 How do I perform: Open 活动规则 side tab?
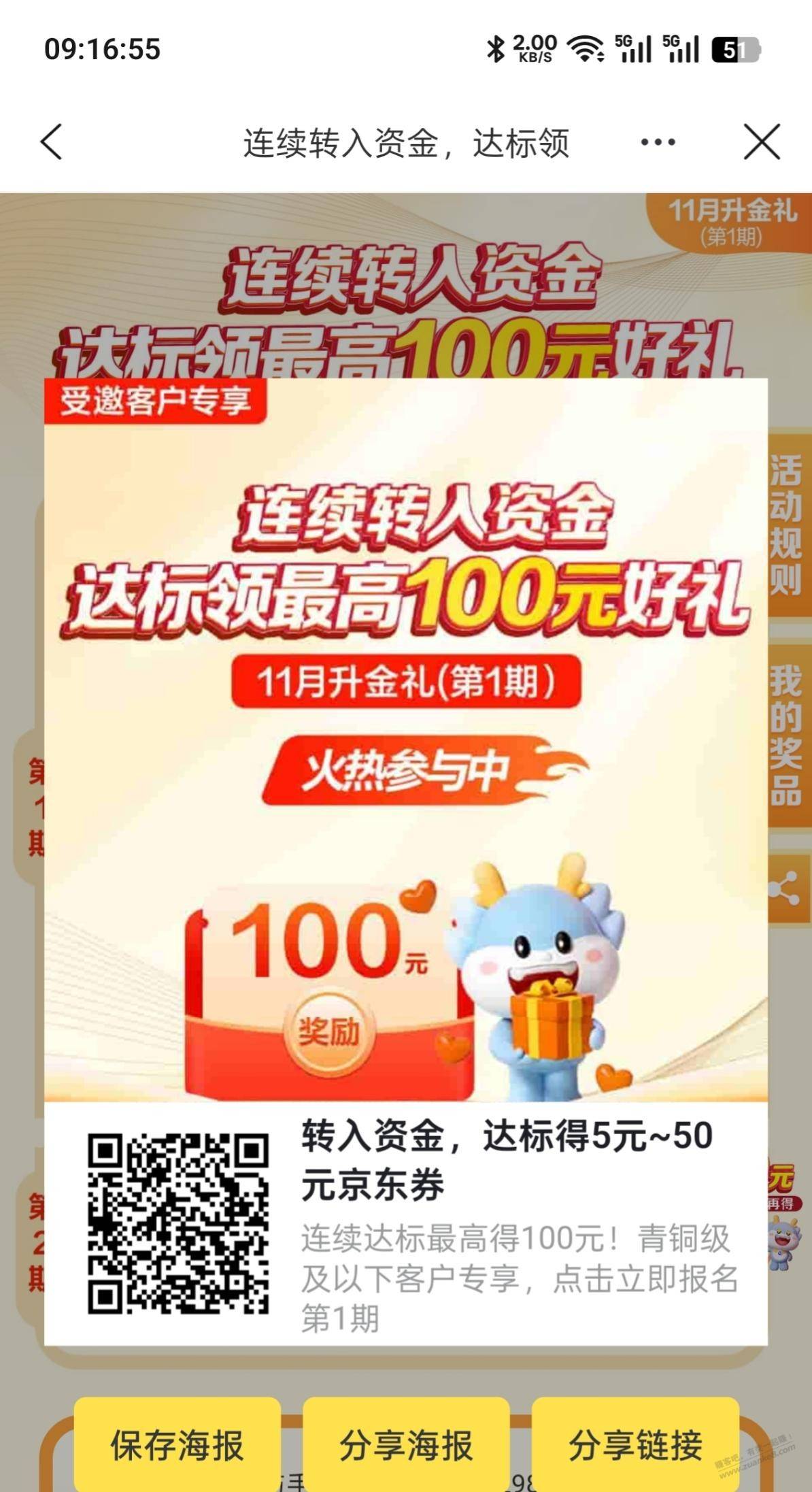tap(789, 524)
